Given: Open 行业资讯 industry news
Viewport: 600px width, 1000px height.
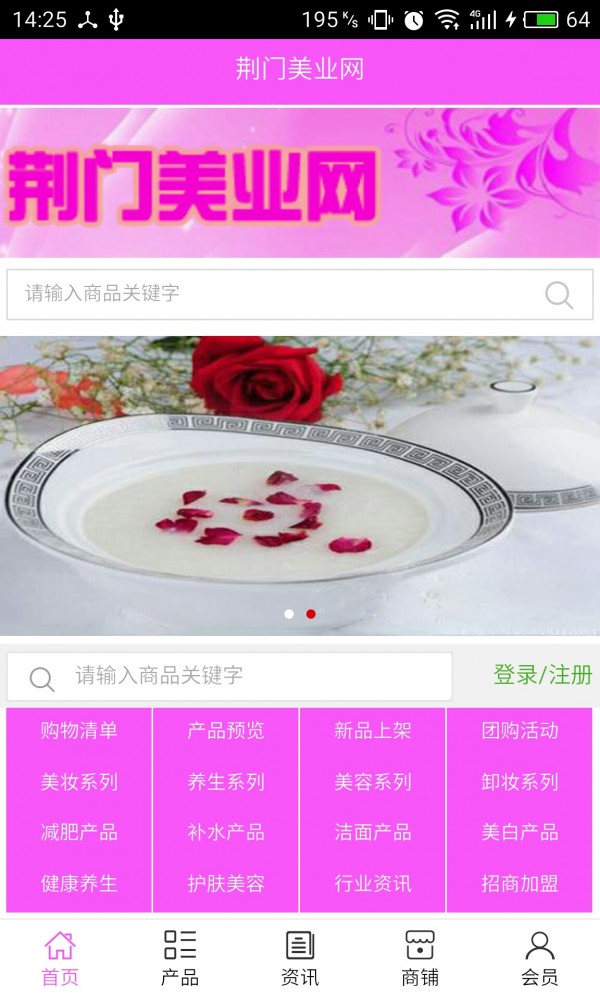Looking at the screenshot, I should (373, 884).
